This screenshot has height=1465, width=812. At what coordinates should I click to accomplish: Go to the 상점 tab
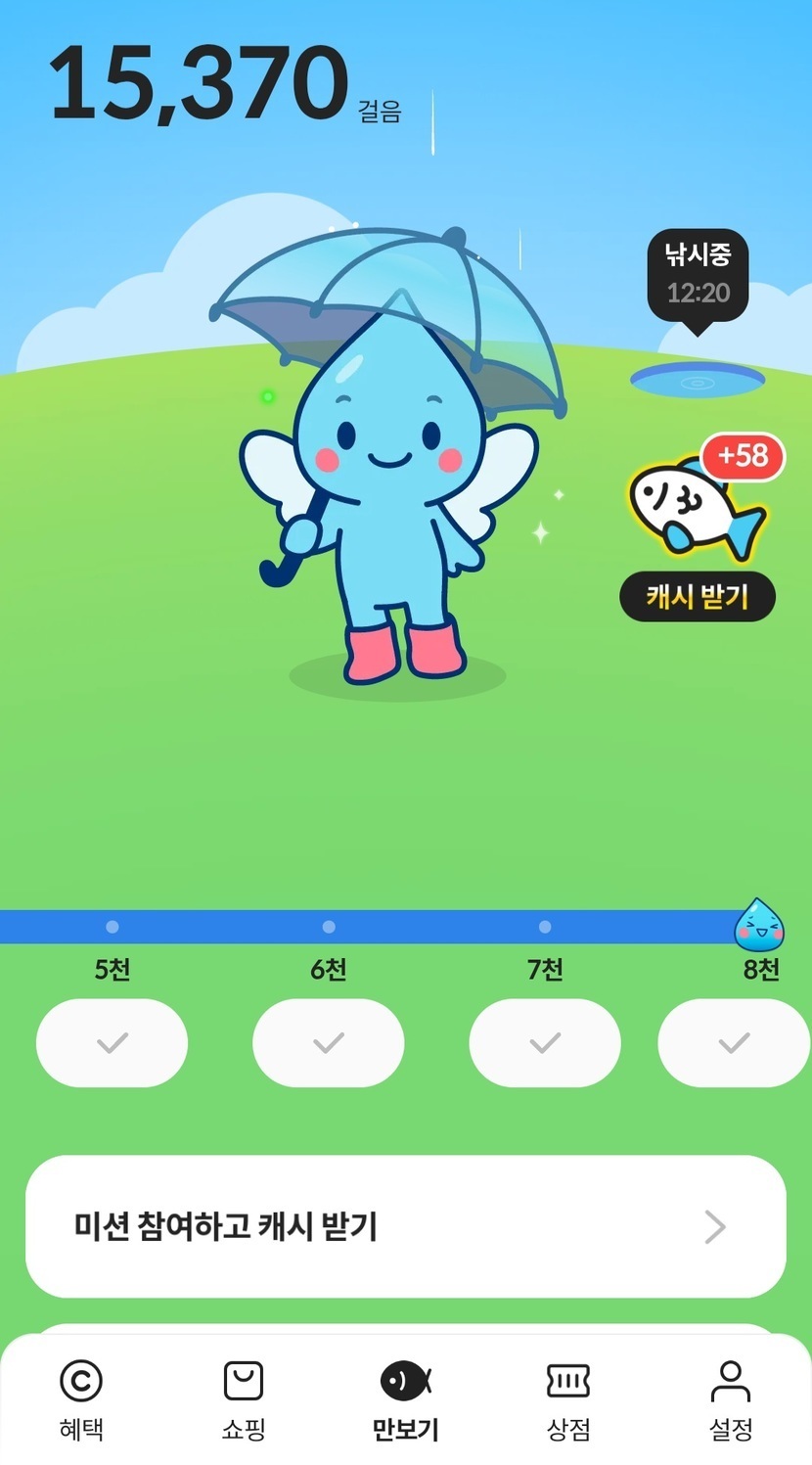coord(568,1399)
